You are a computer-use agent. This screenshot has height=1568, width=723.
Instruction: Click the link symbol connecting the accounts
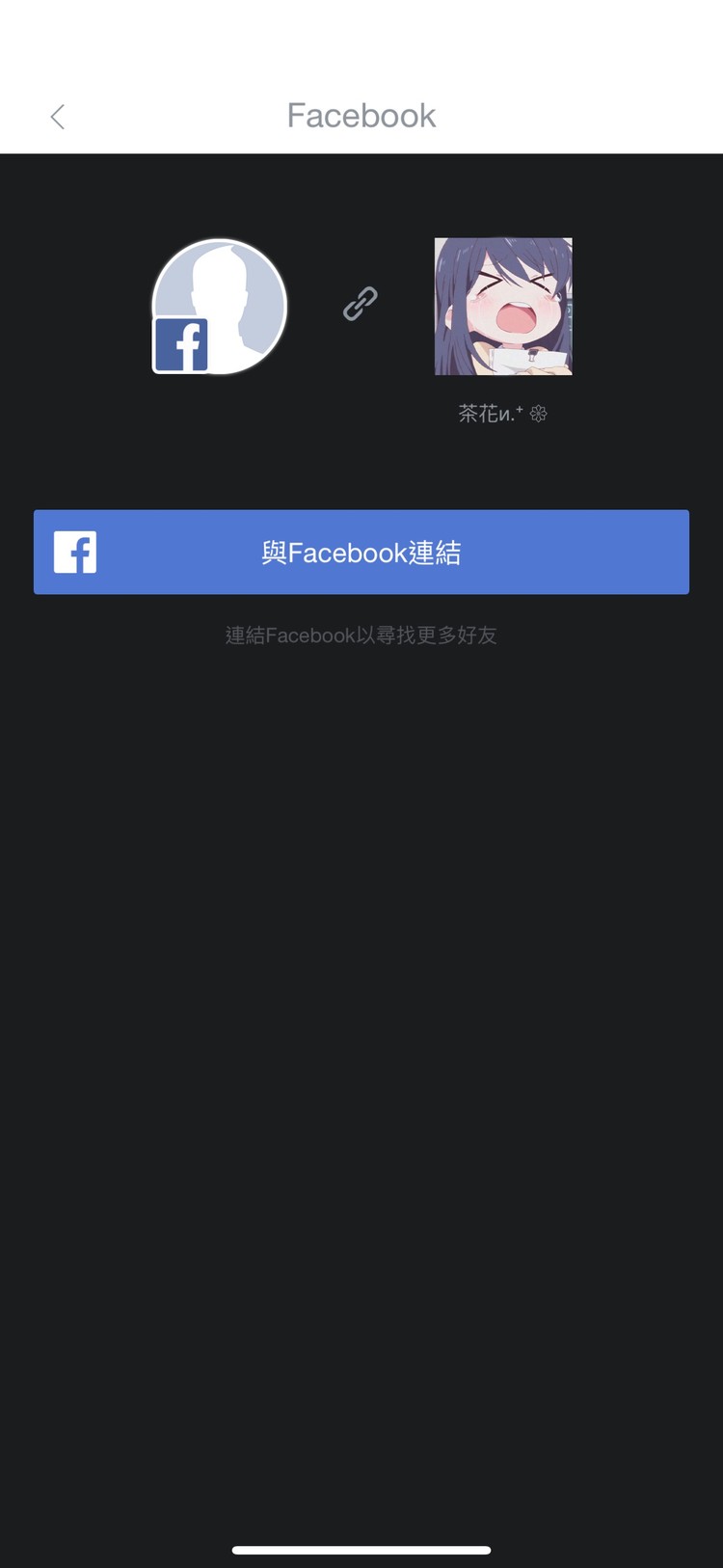359,304
